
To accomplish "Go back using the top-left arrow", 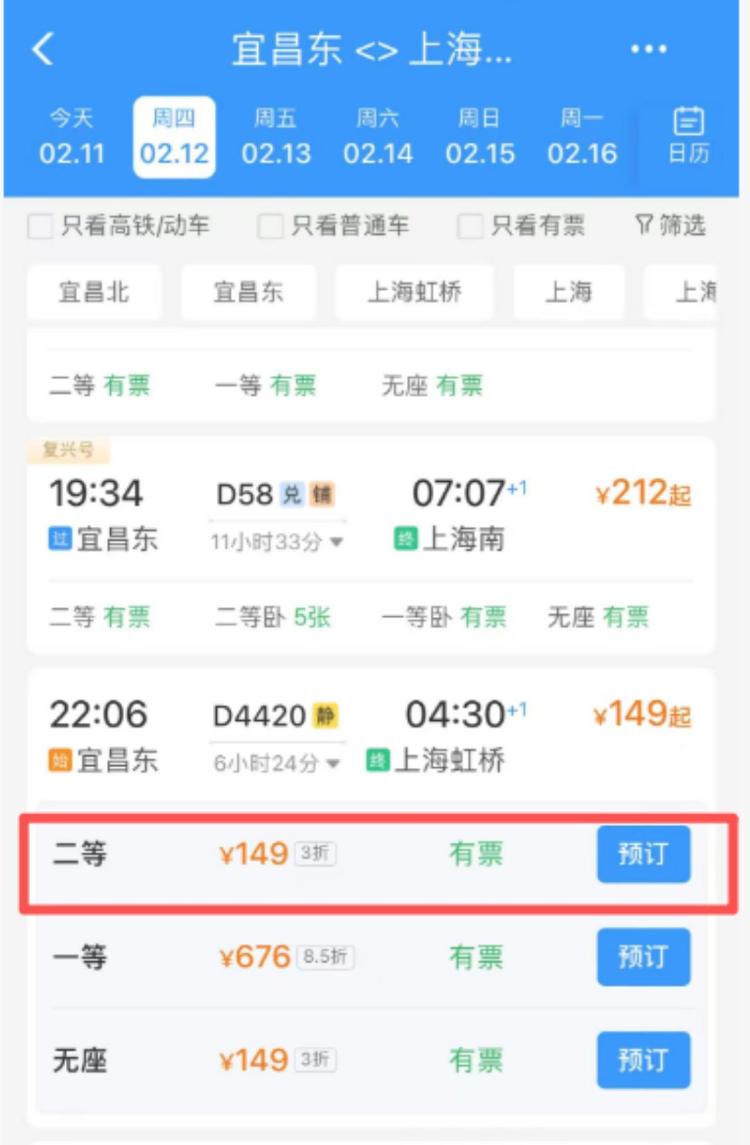I will click(43, 50).
